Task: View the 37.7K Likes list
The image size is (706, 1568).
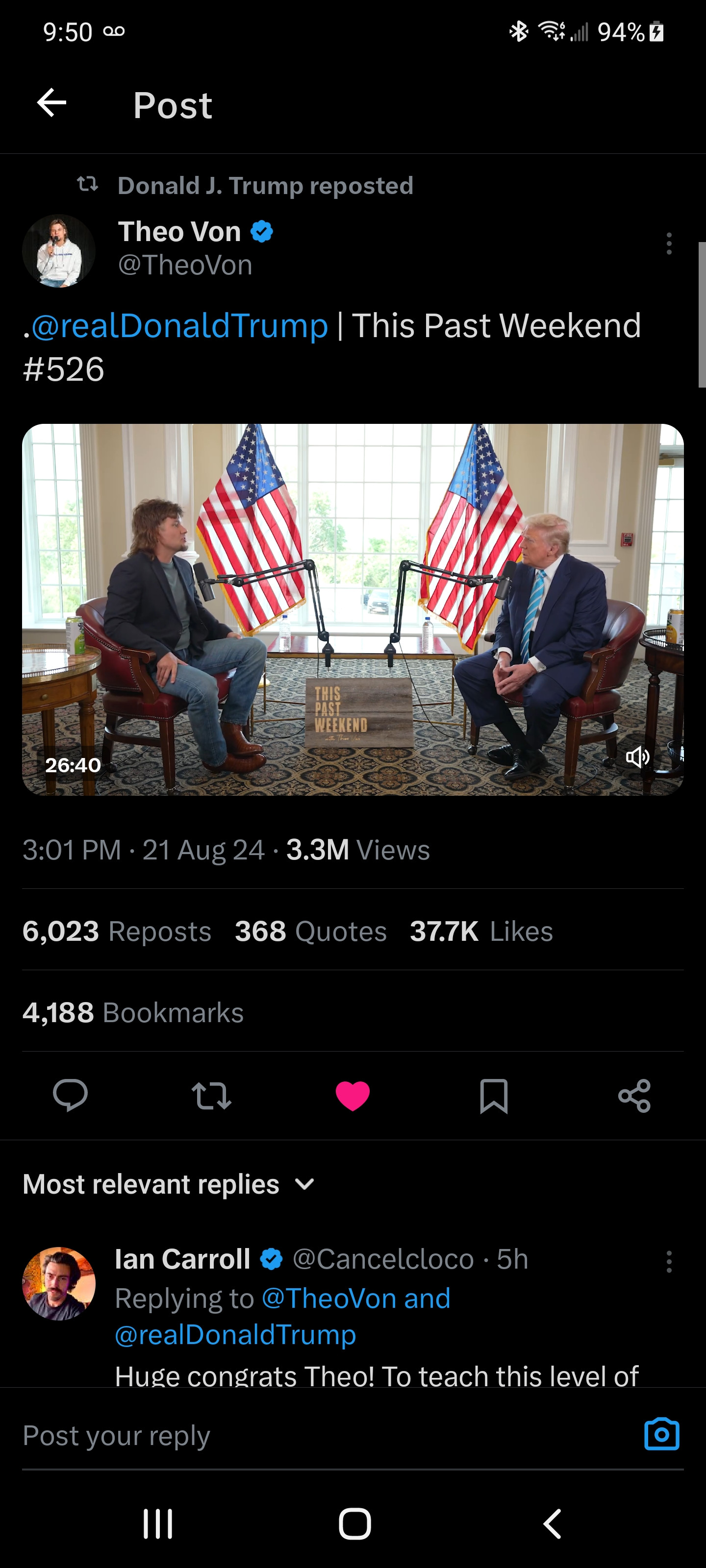Action: point(481,931)
